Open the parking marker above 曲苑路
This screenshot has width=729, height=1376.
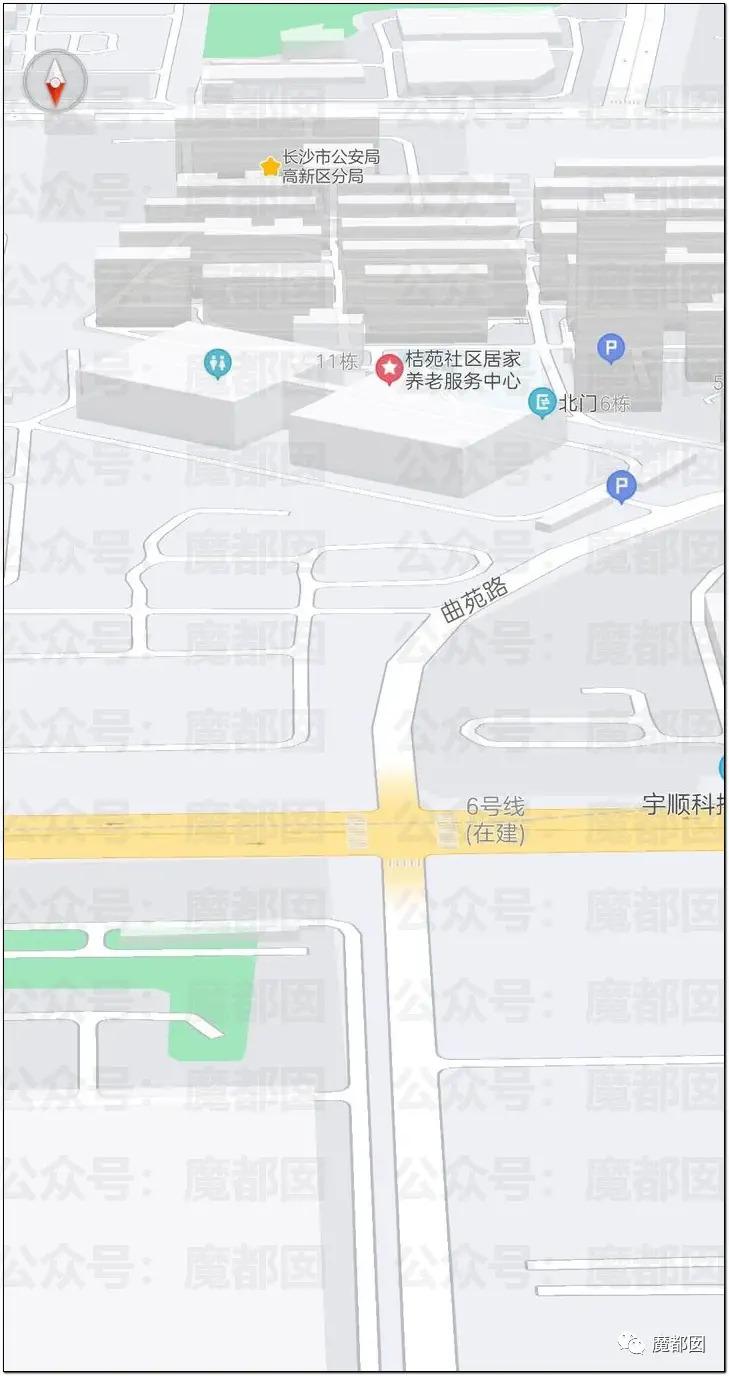pyautogui.click(x=622, y=487)
